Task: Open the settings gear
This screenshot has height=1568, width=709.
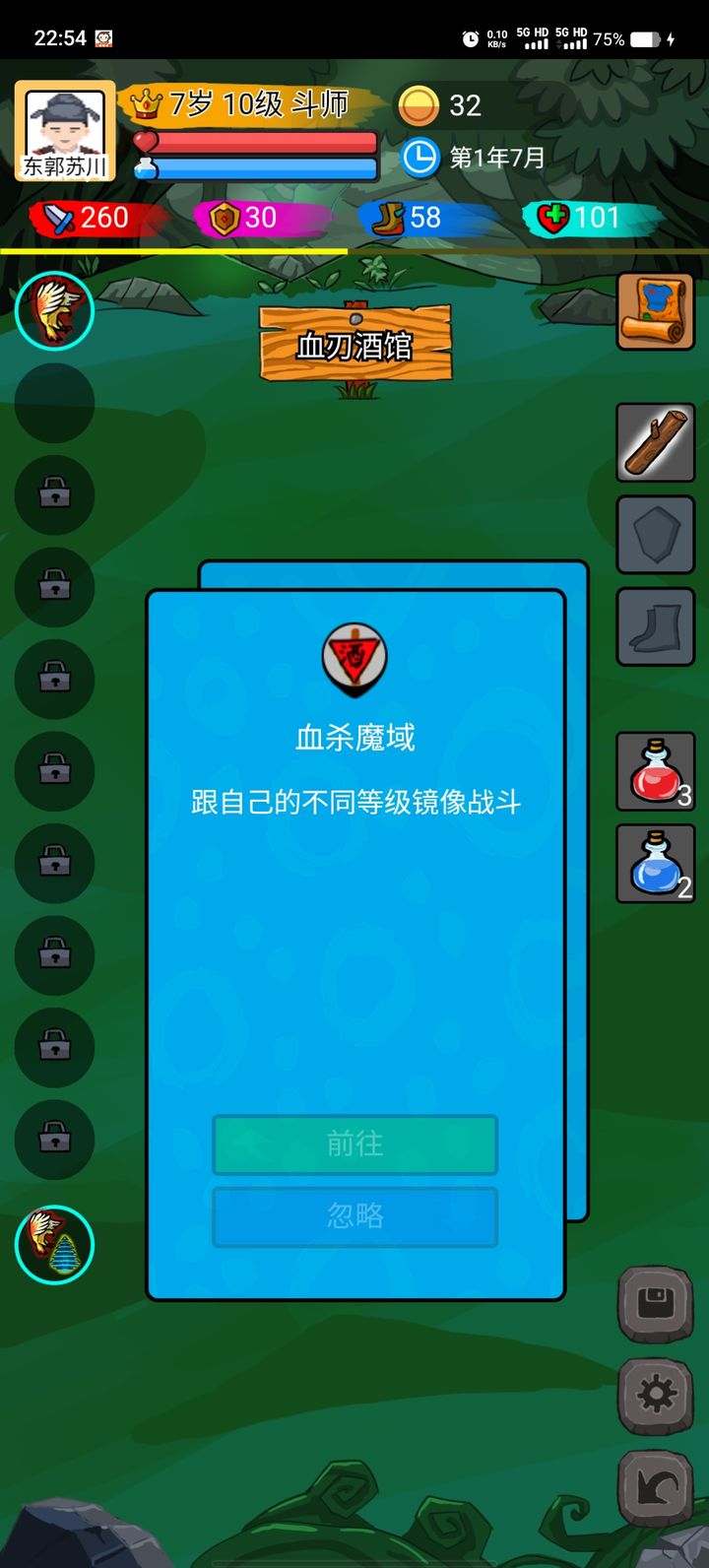Action: (x=656, y=1396)
